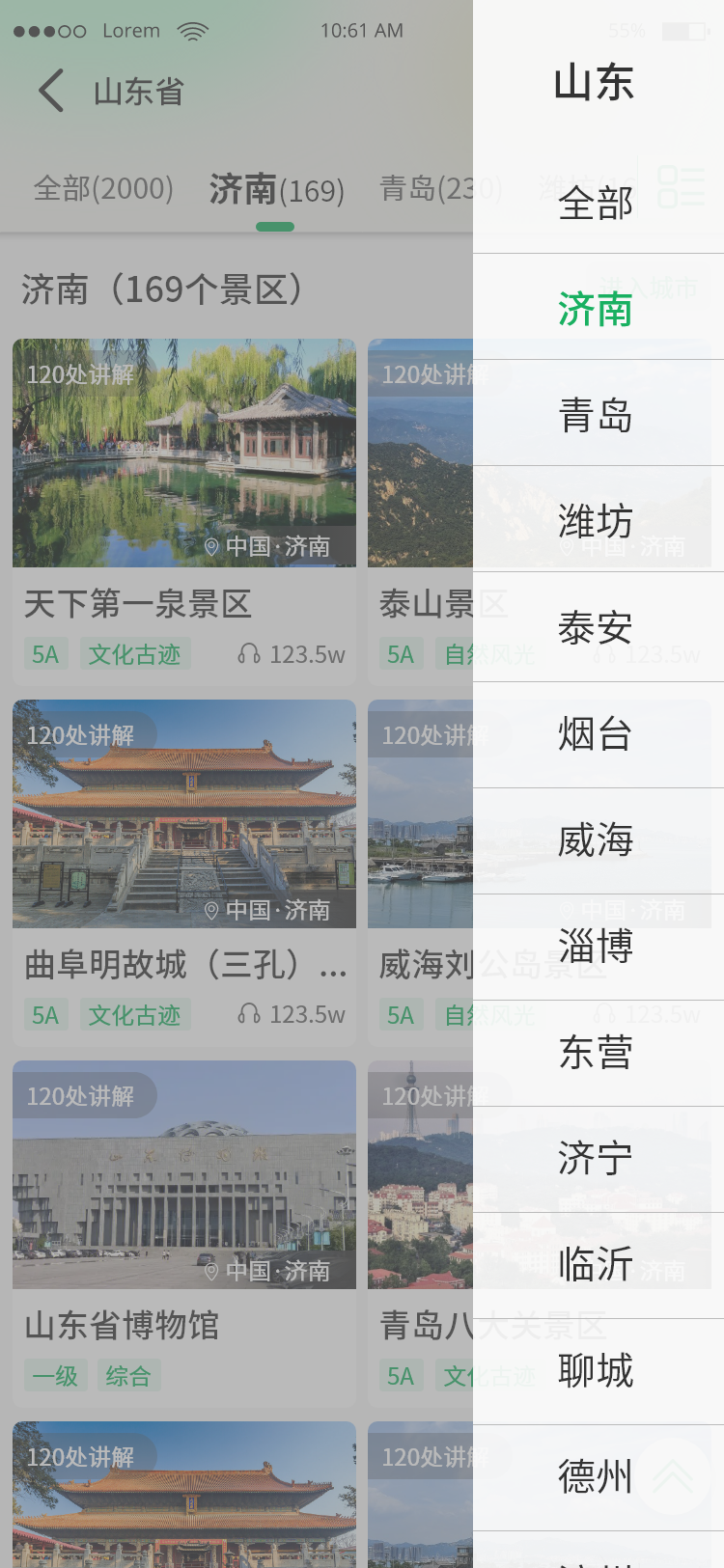The image size is (724, 1568).
Task: Choose 全部 in the city drawer
Action: (x=596, y=204)
